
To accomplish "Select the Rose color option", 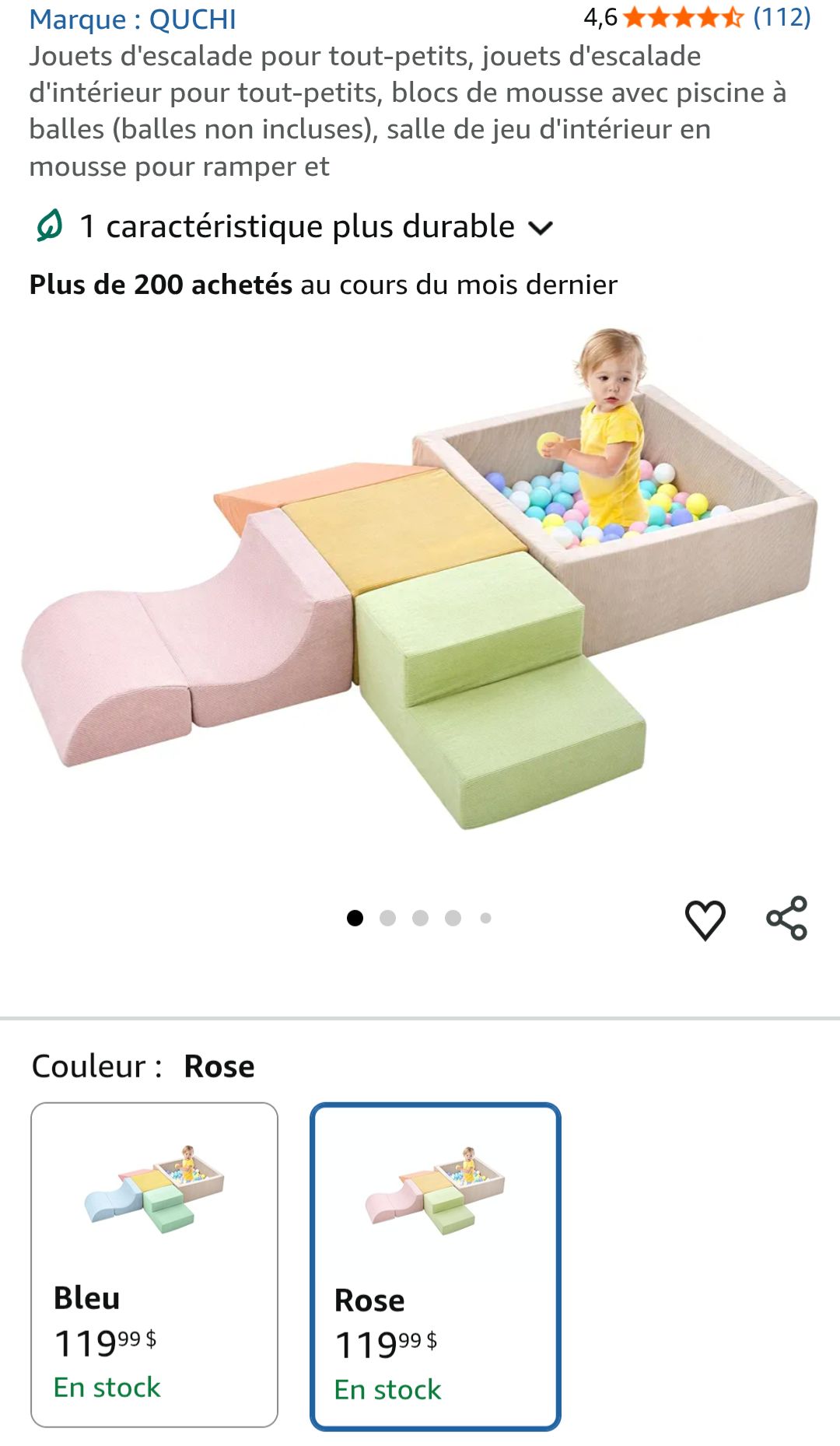I will point(436,1266).
